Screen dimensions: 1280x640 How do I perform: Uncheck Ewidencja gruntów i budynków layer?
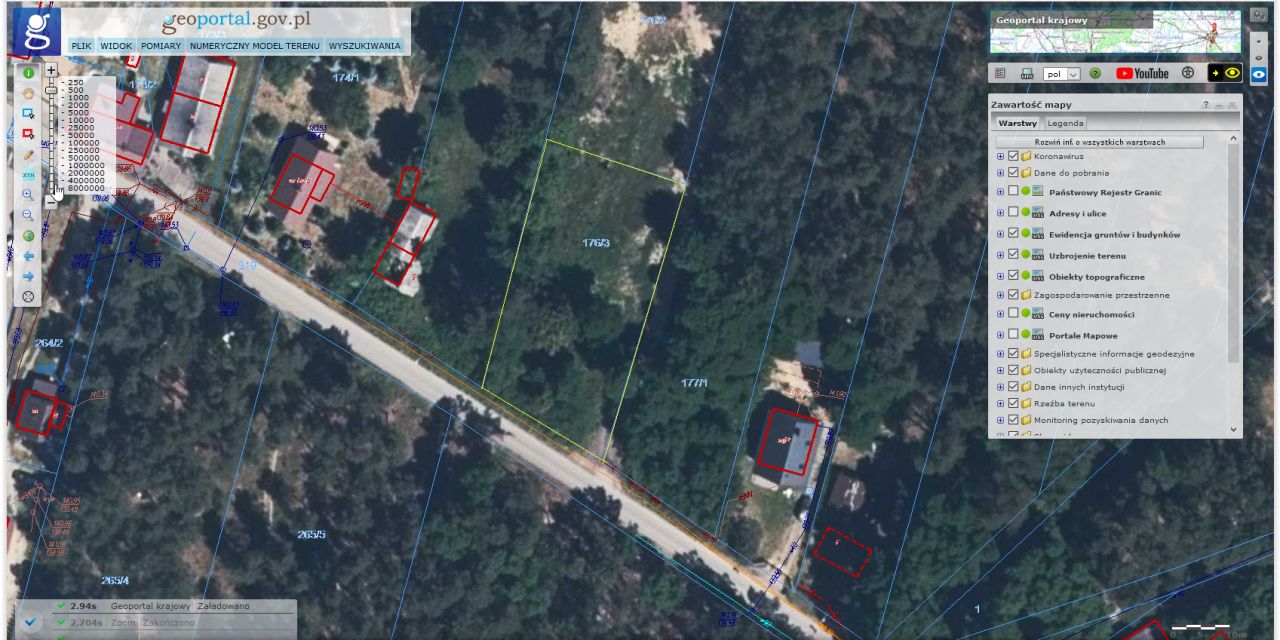(1014, 233)
